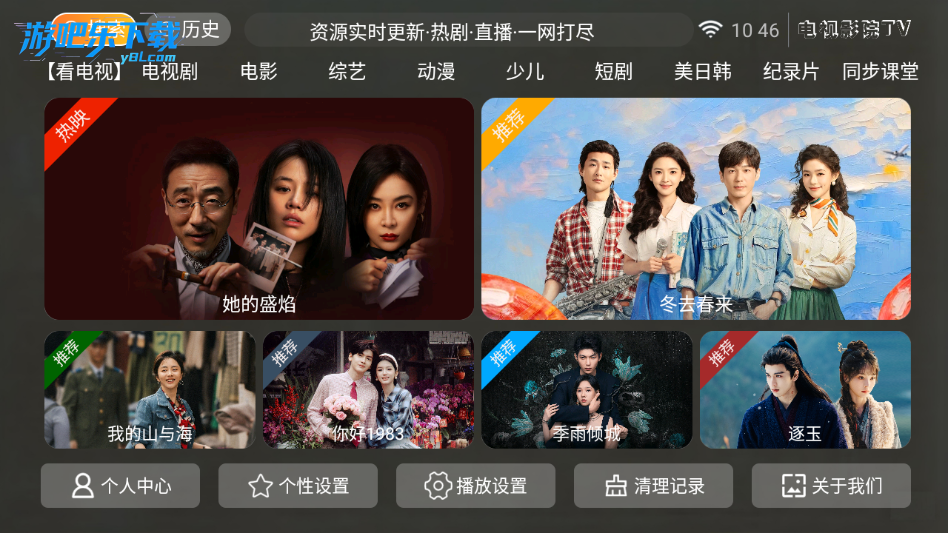Play 我的山与海 from recommendations
Image resolution: width=948 pixels, height=533 pixels.
(150, 390)
